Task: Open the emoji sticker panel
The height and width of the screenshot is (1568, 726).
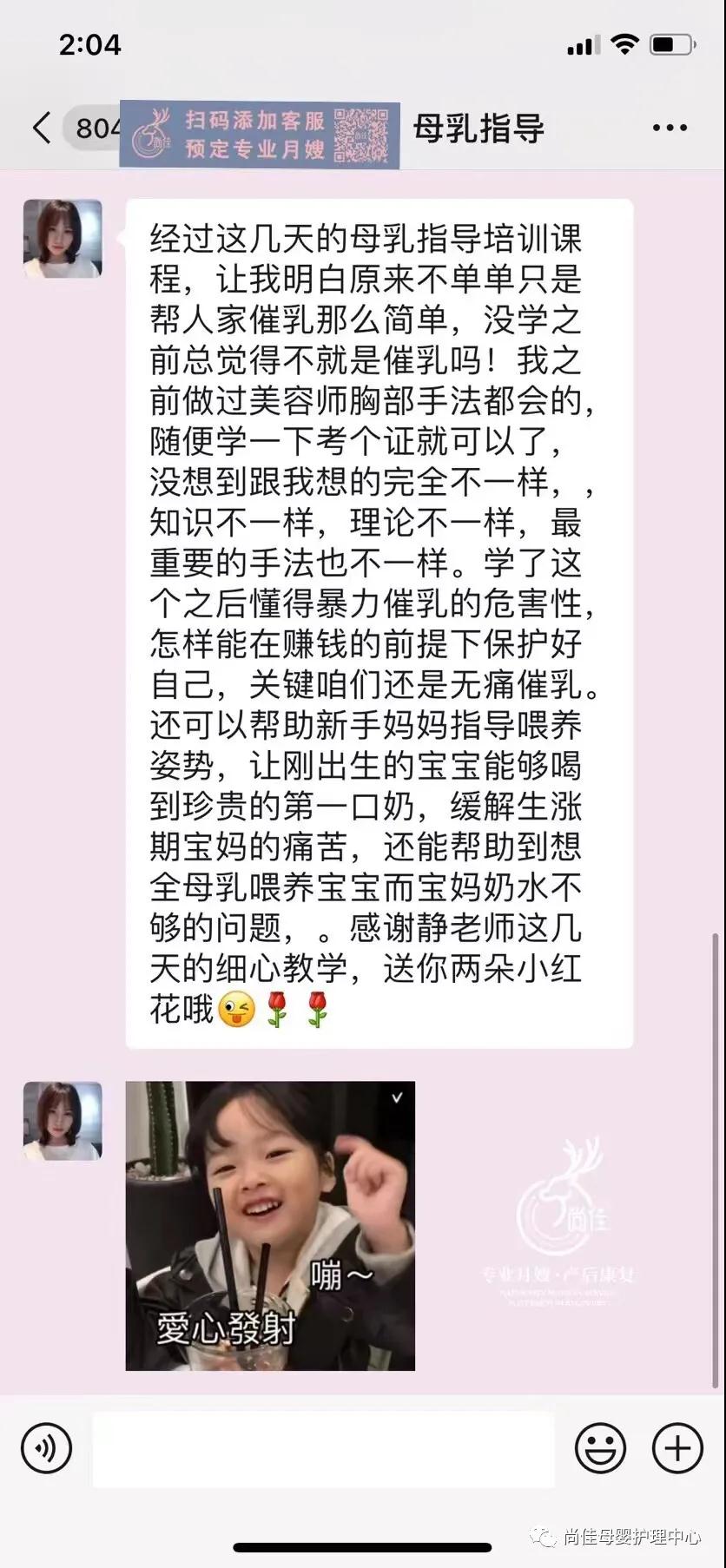Action: [x=600, y=1448]
